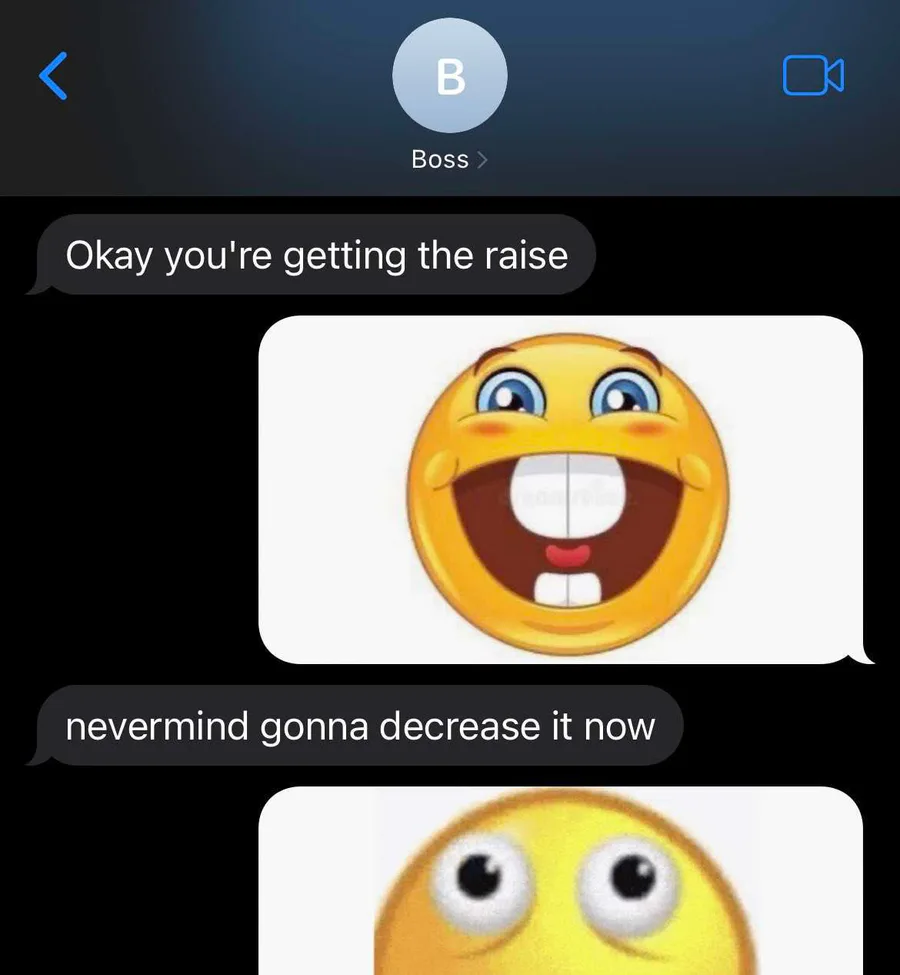The width and height of the screenshot is (900, 975).
Task: Go back to the message list
Action: pos(54,76)
